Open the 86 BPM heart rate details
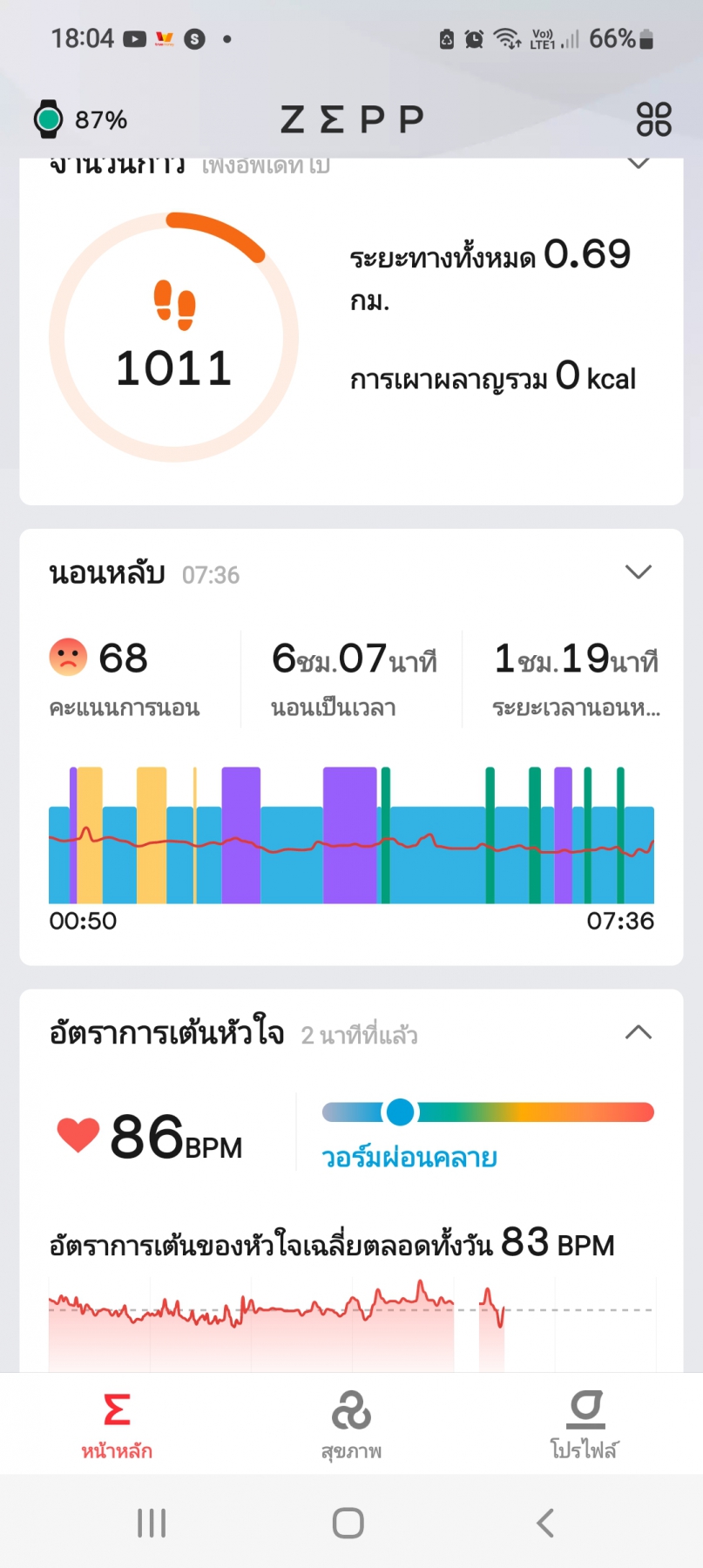The width and height of the screenshot is (703, 1568). click(x=150, y=1137)
